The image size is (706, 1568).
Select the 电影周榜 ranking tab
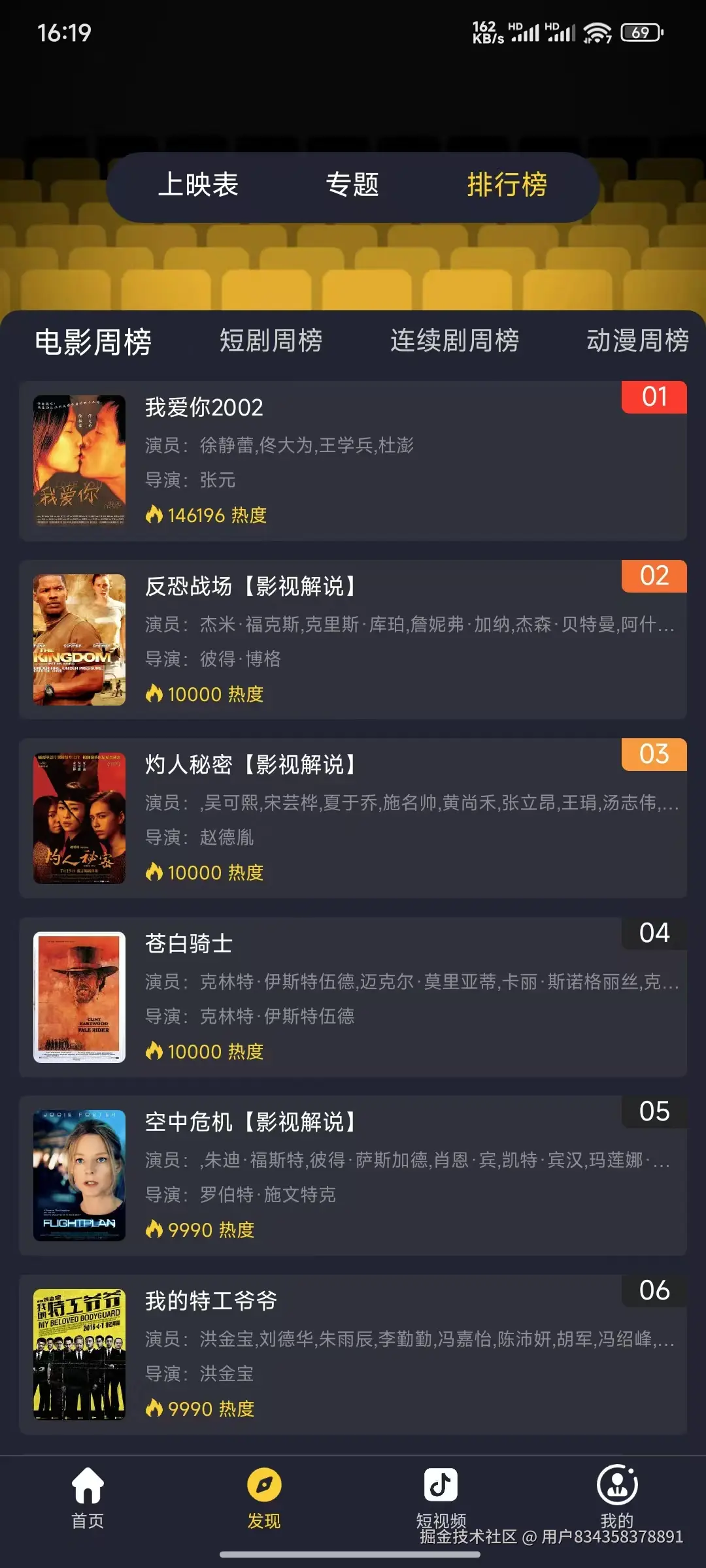click(x=93, y=342)
